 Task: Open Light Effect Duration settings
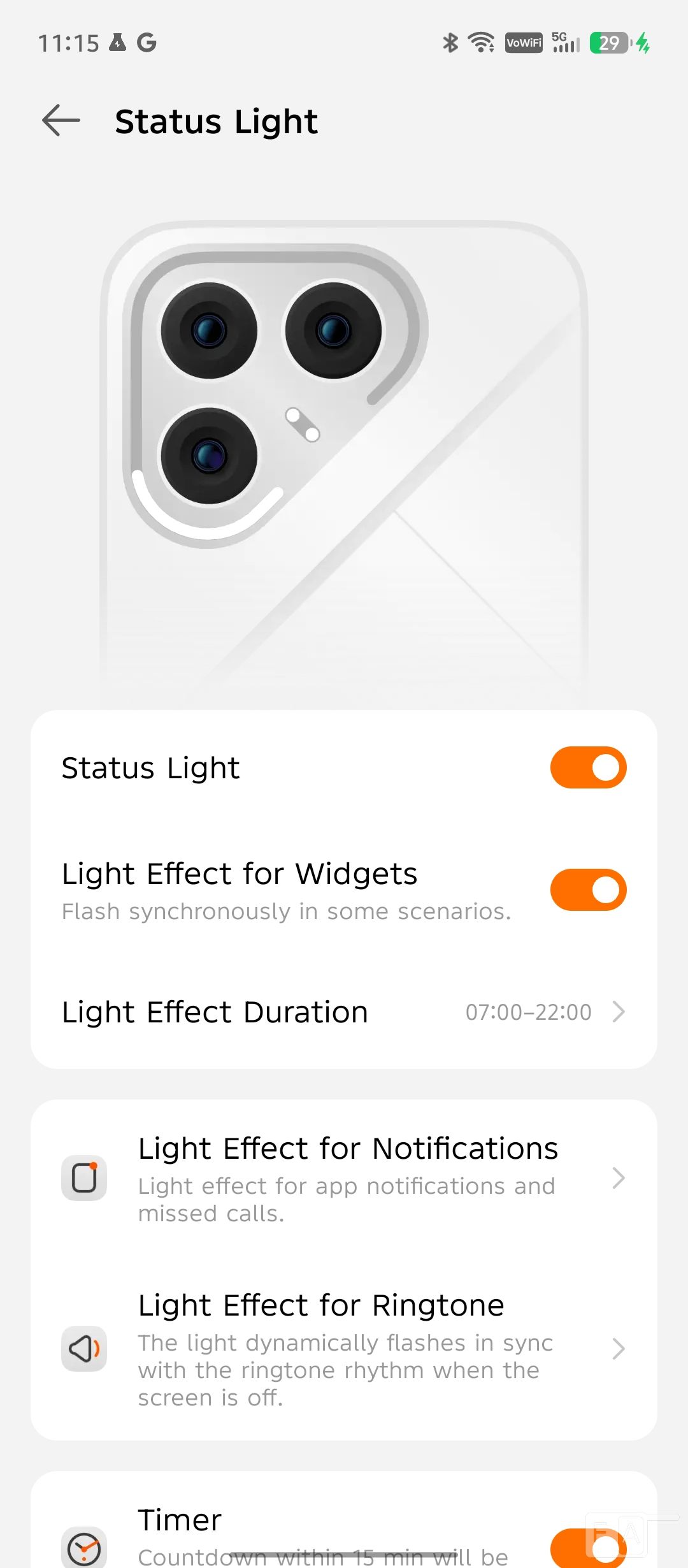pyautogui.click(x=344, y=1012)
